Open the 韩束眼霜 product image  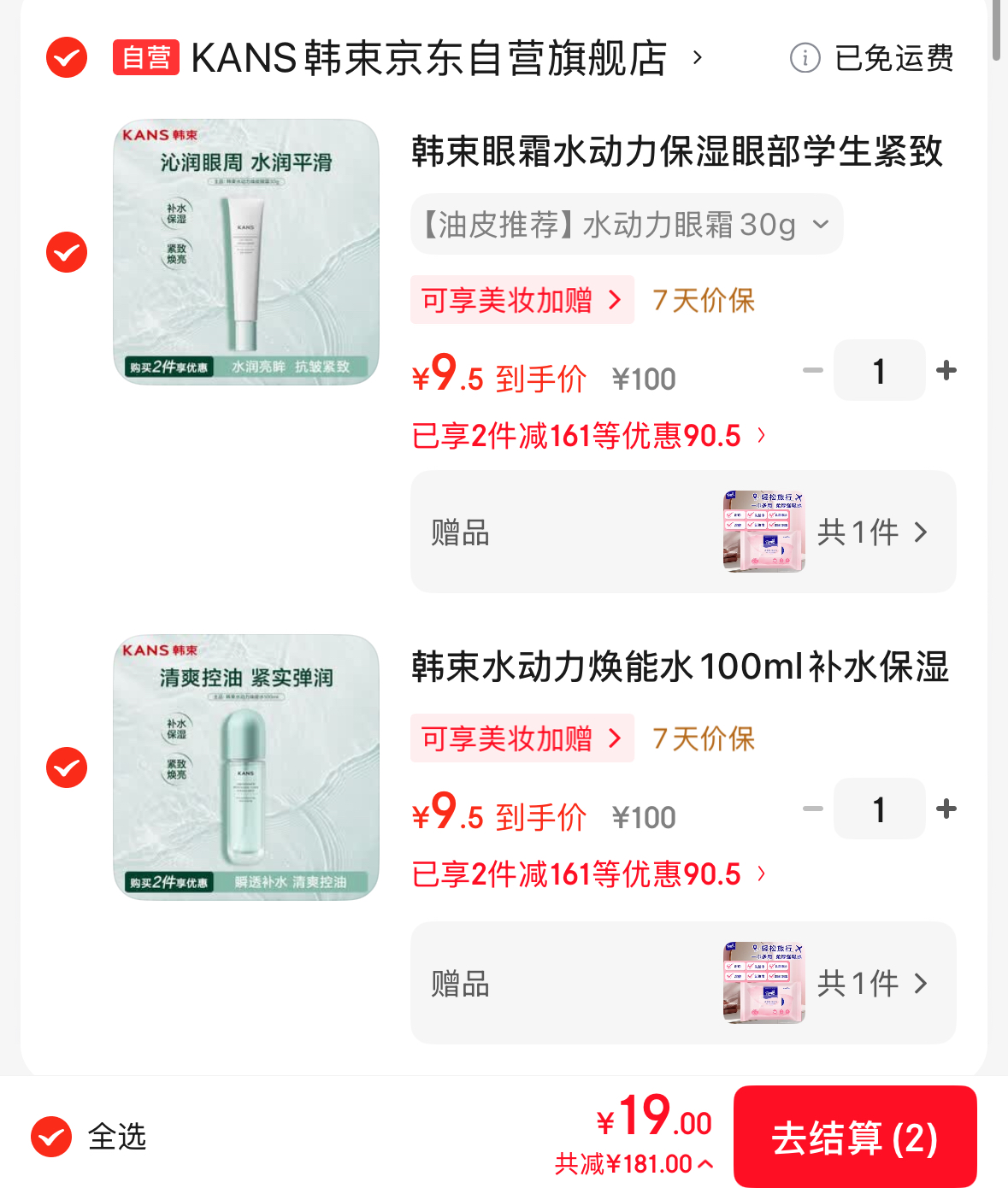tap(246, 252)
